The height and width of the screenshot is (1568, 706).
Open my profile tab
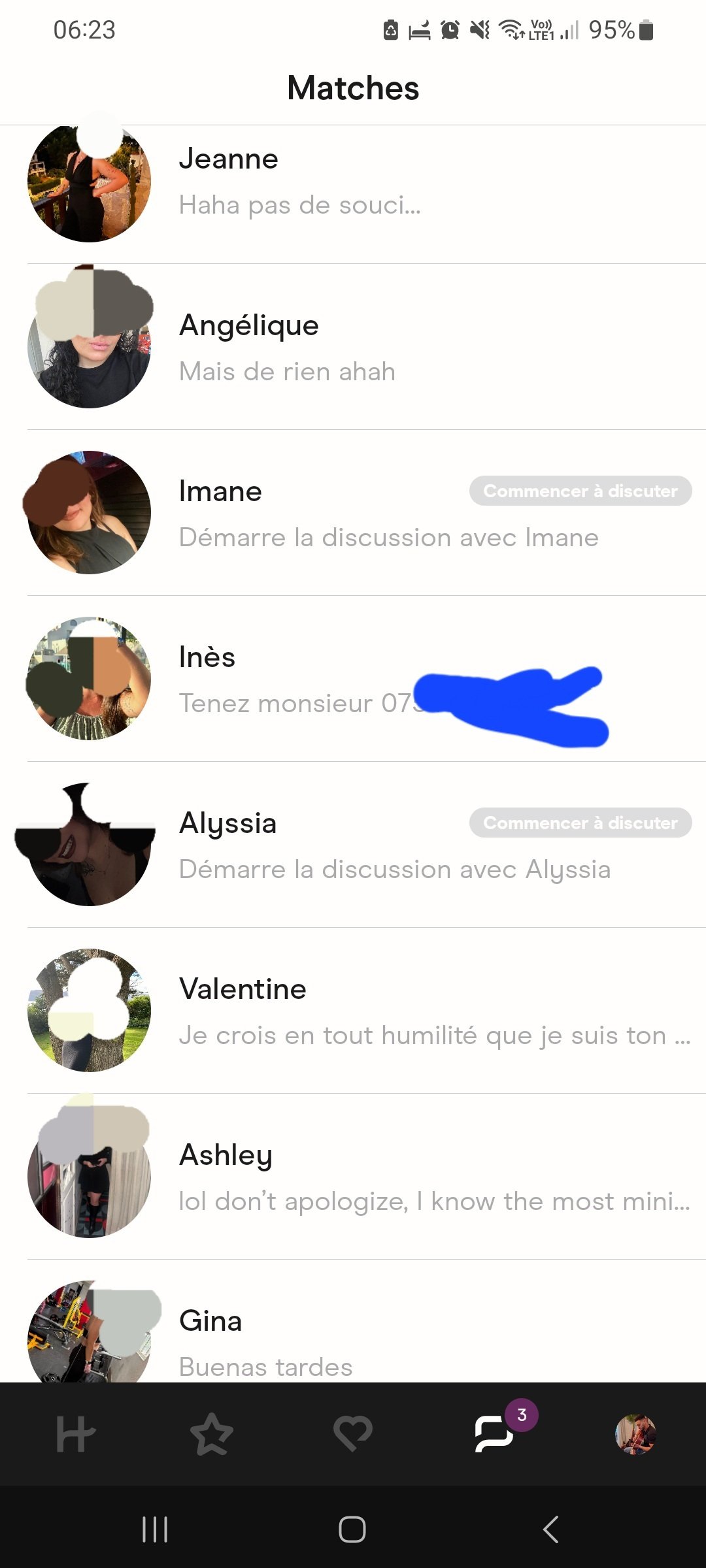635,1435
